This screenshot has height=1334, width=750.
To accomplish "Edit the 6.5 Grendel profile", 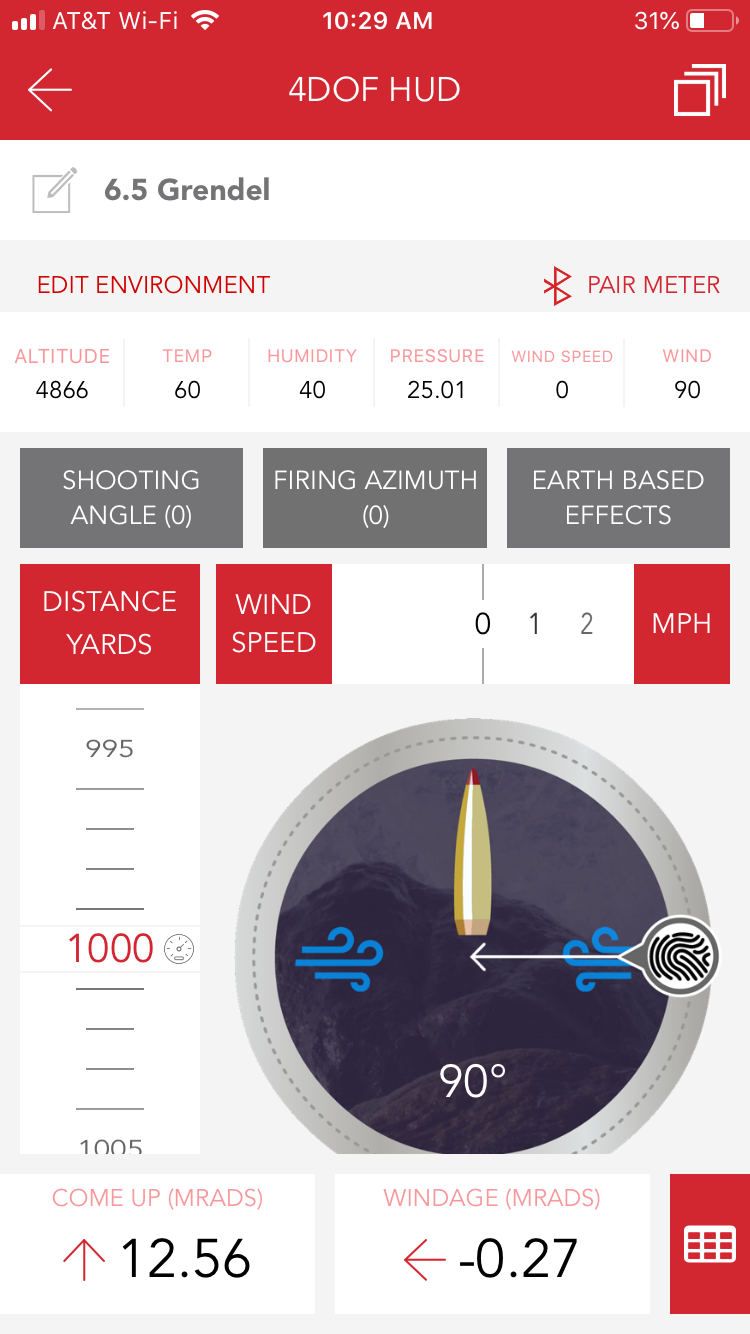I will (53, 190).
